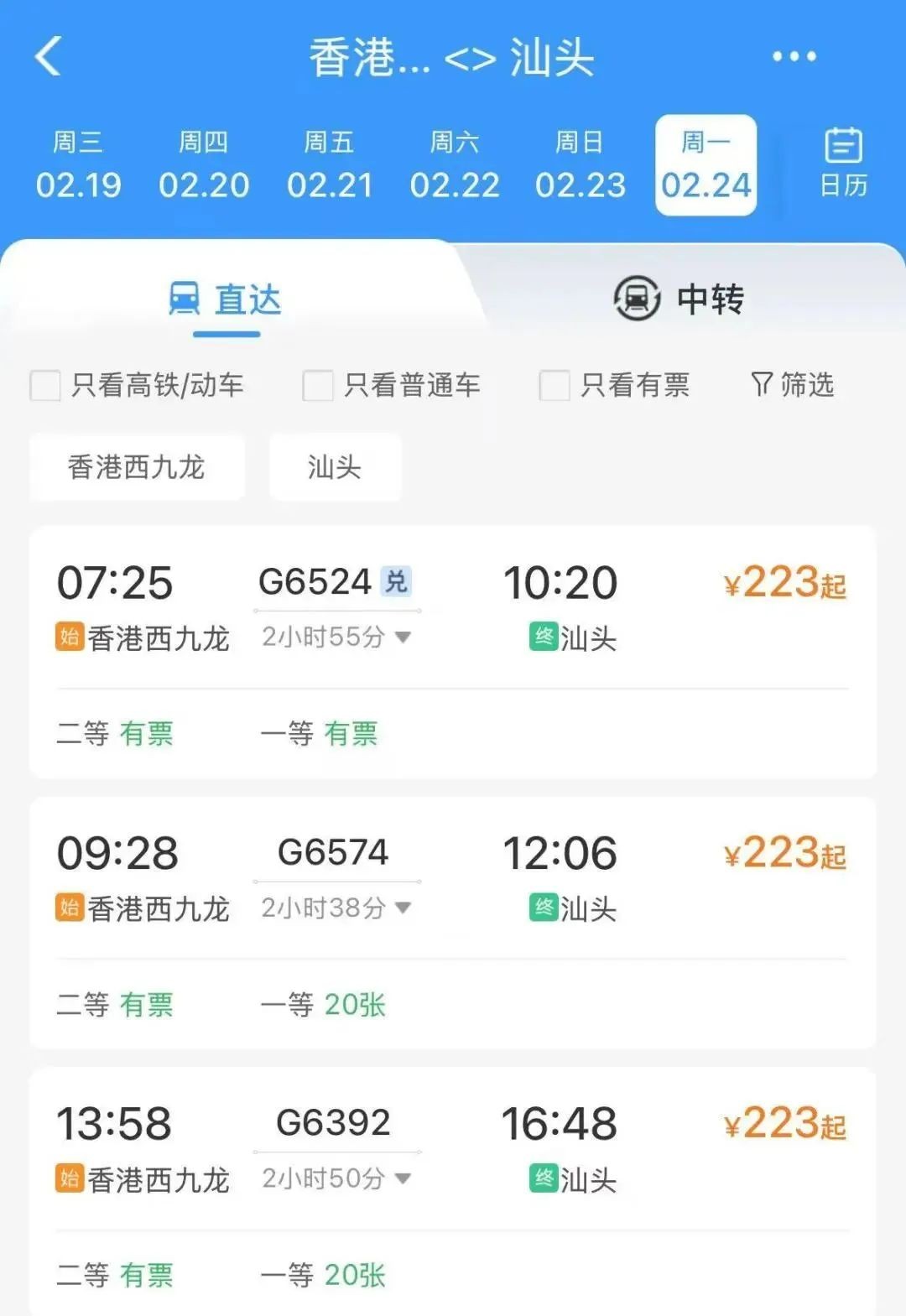The image size is (906, 1316).
Task: Open the 日历 calendar picker
Action: [843, 164]
